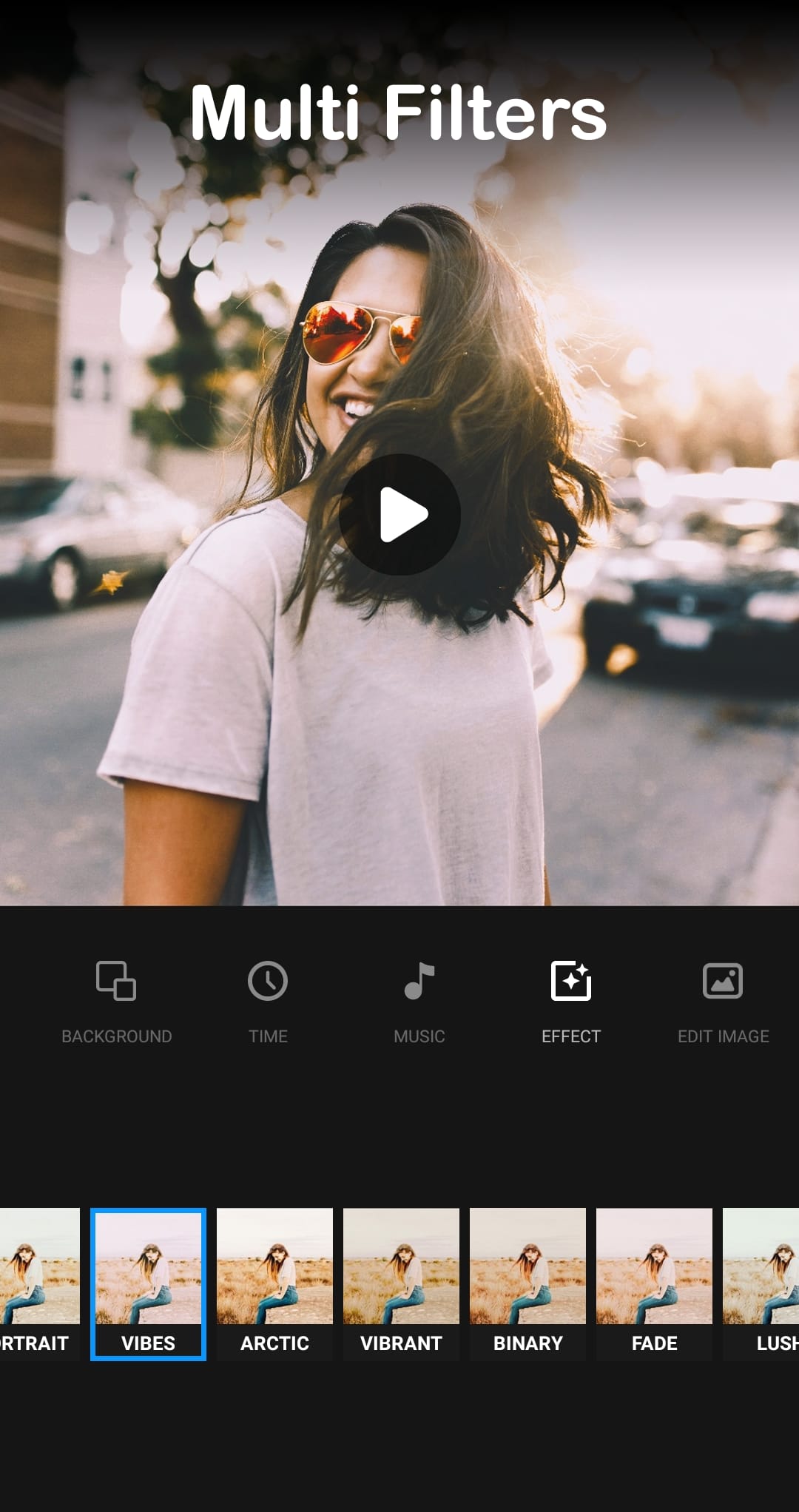Tap the TIME label
This screenshot has width=799, height=1512.
coord(269,1036)
